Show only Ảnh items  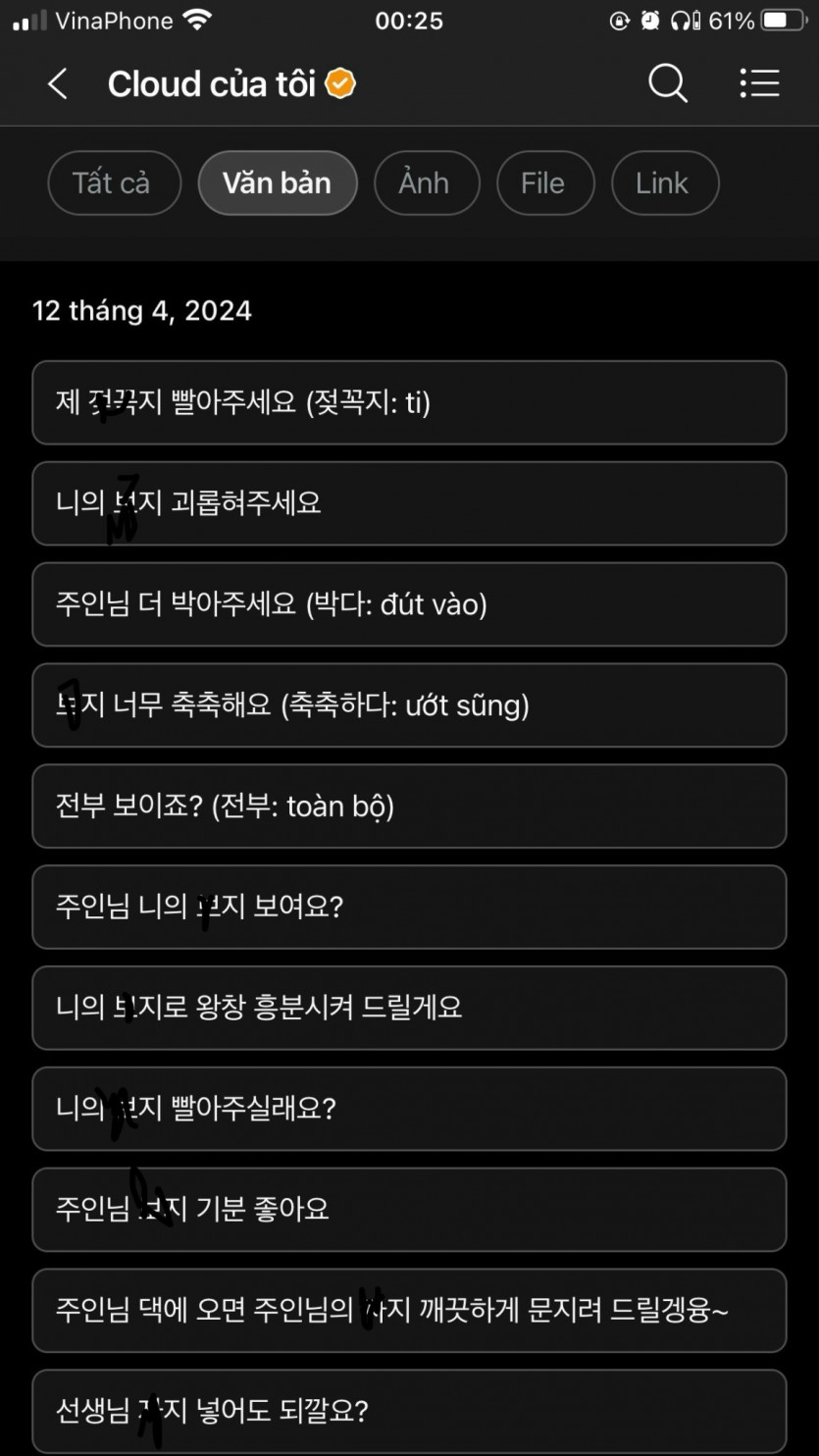(426, 183)
